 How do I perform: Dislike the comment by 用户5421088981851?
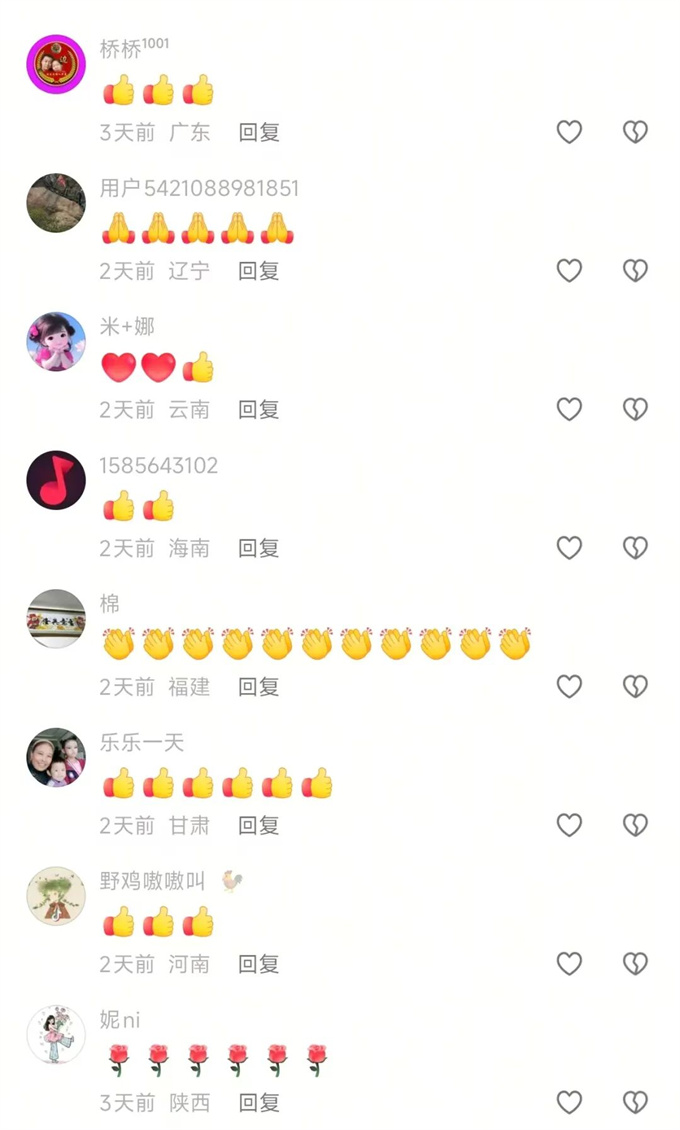(635, 271)
